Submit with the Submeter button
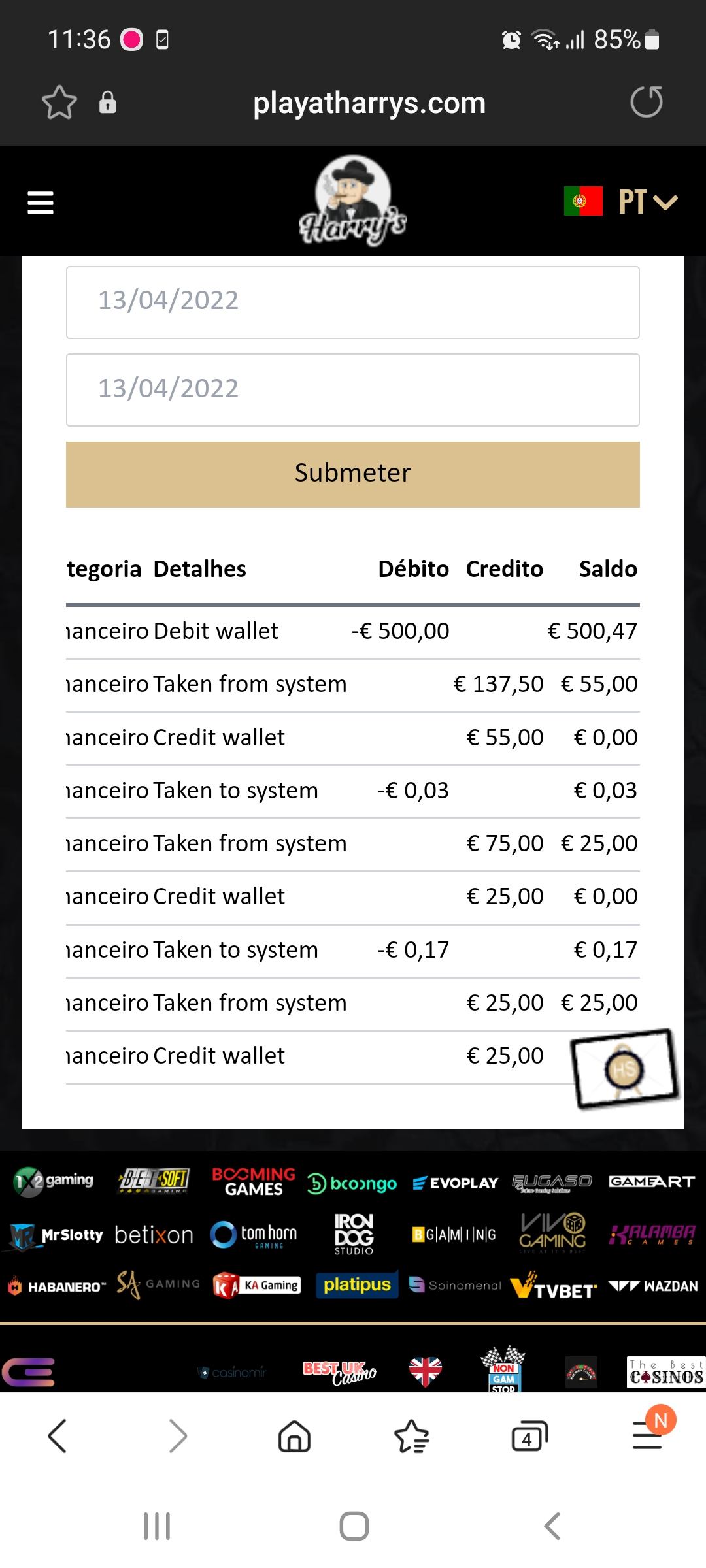Image resolution: width=706 pixels, height=1568 pixels. [x=352, y=474]
